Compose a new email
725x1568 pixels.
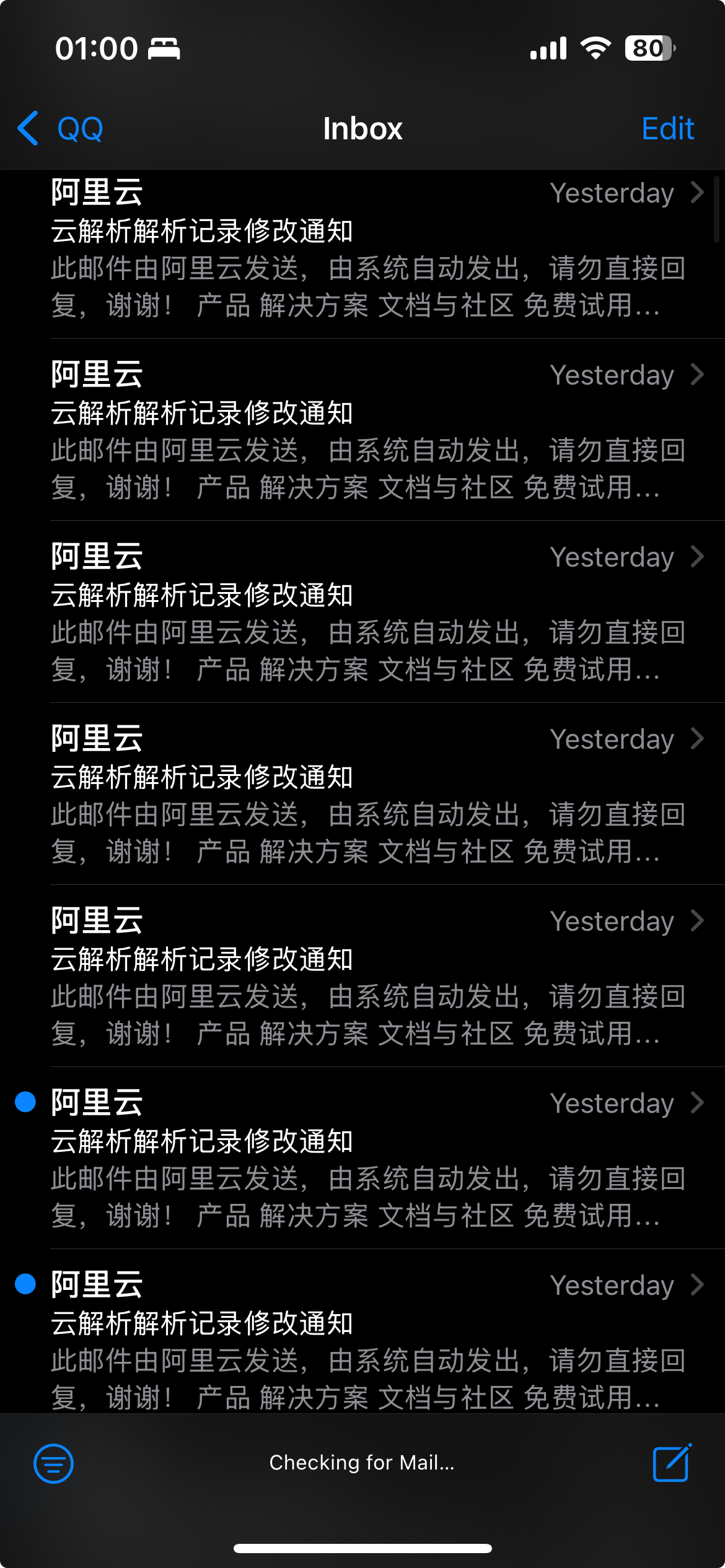pos(672,1463)
